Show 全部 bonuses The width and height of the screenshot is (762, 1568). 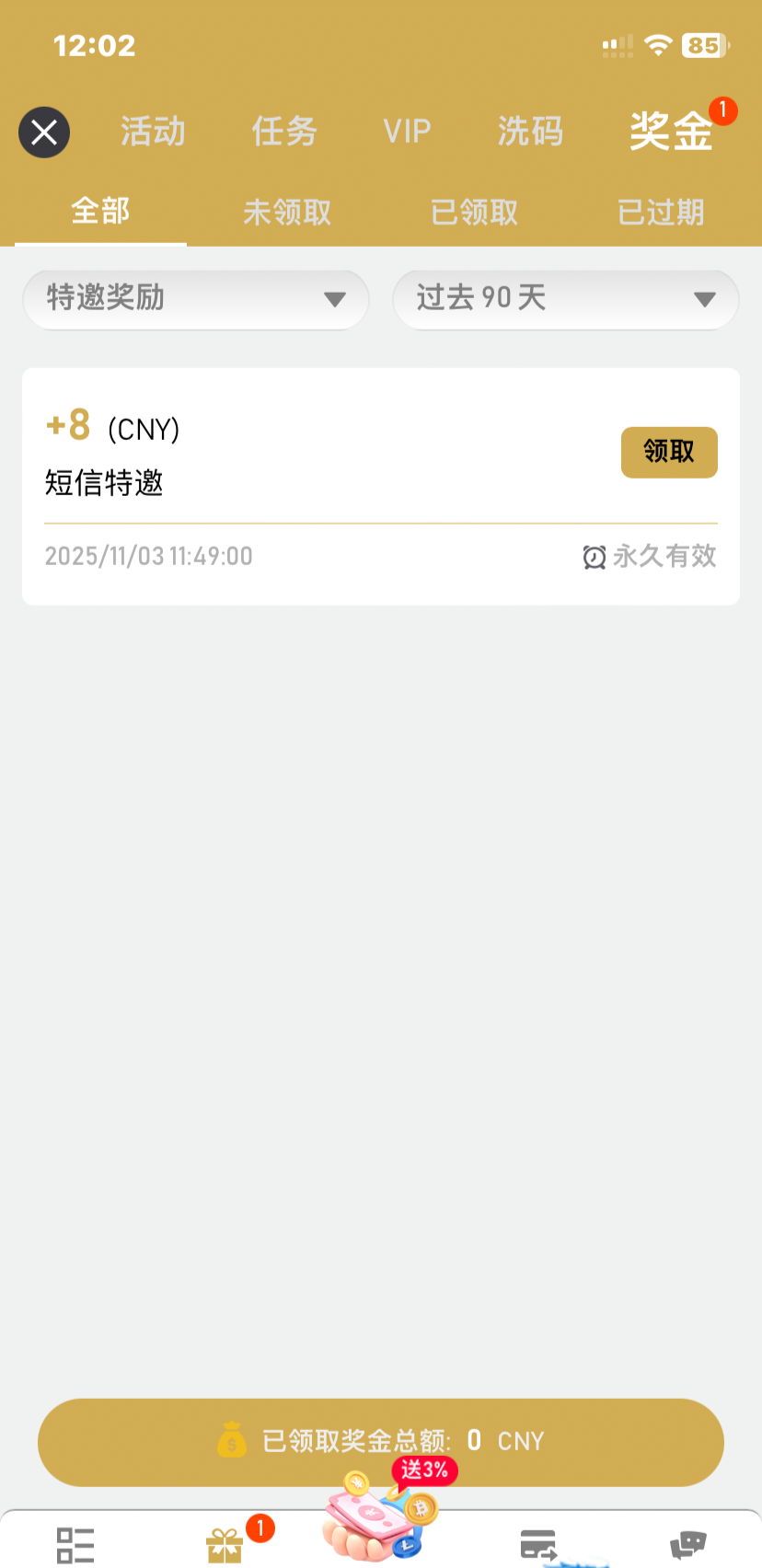(100, 212)
